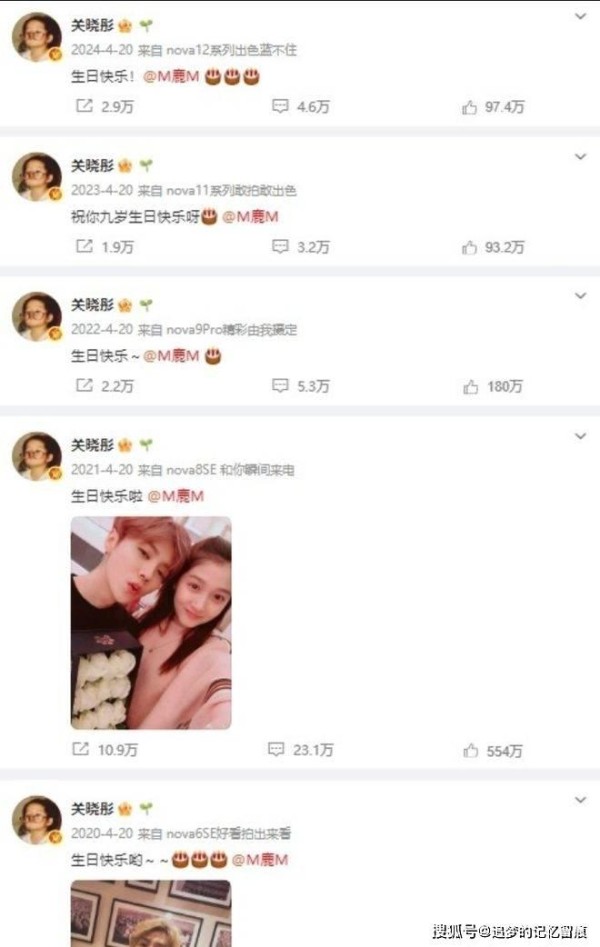Open the chevron menu on the 2022-4-20 post

pyautogui.click(x=580, y=297)
